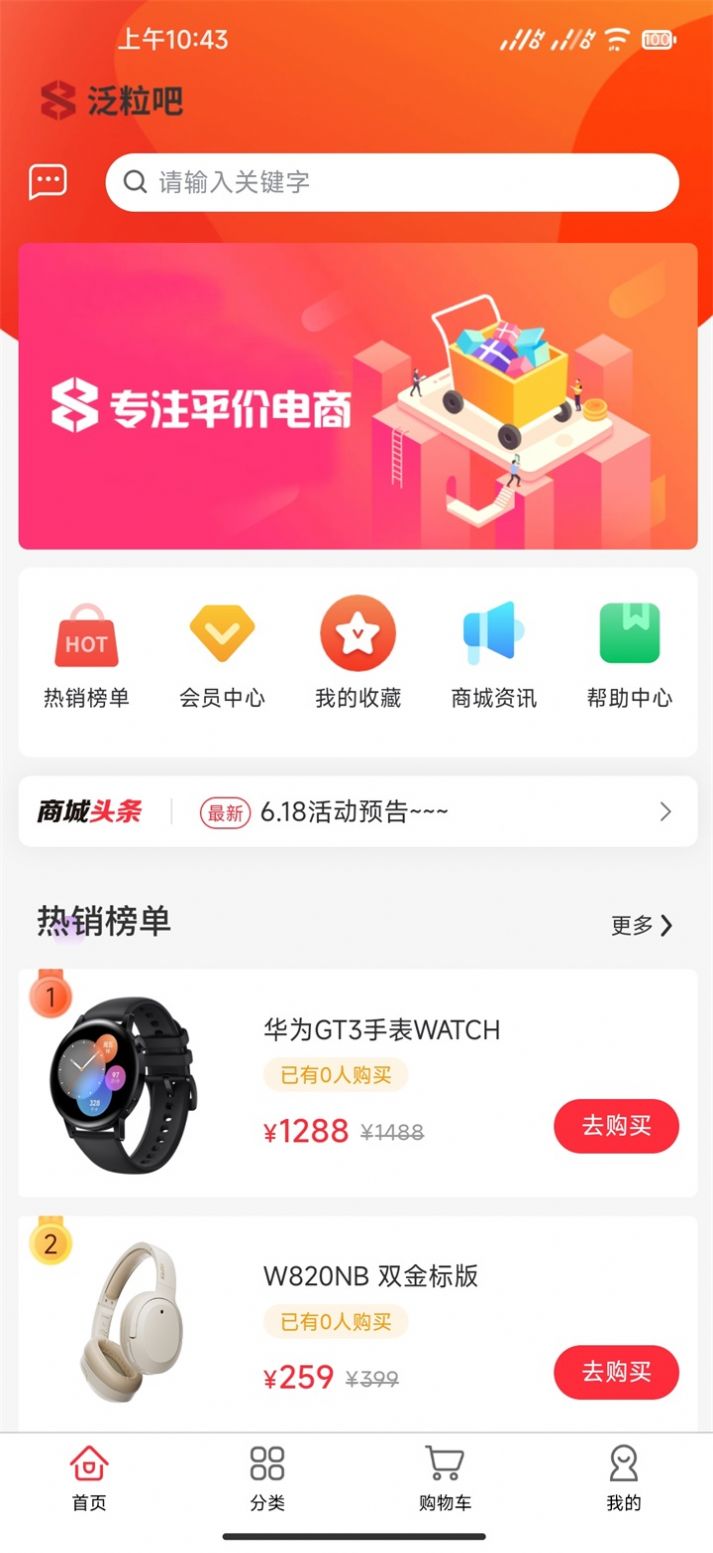This screenshot has height=1553, width=713.
Task: Go to the 我的 profile tab
Action: pyautogui.click(x=623, y=1478)
